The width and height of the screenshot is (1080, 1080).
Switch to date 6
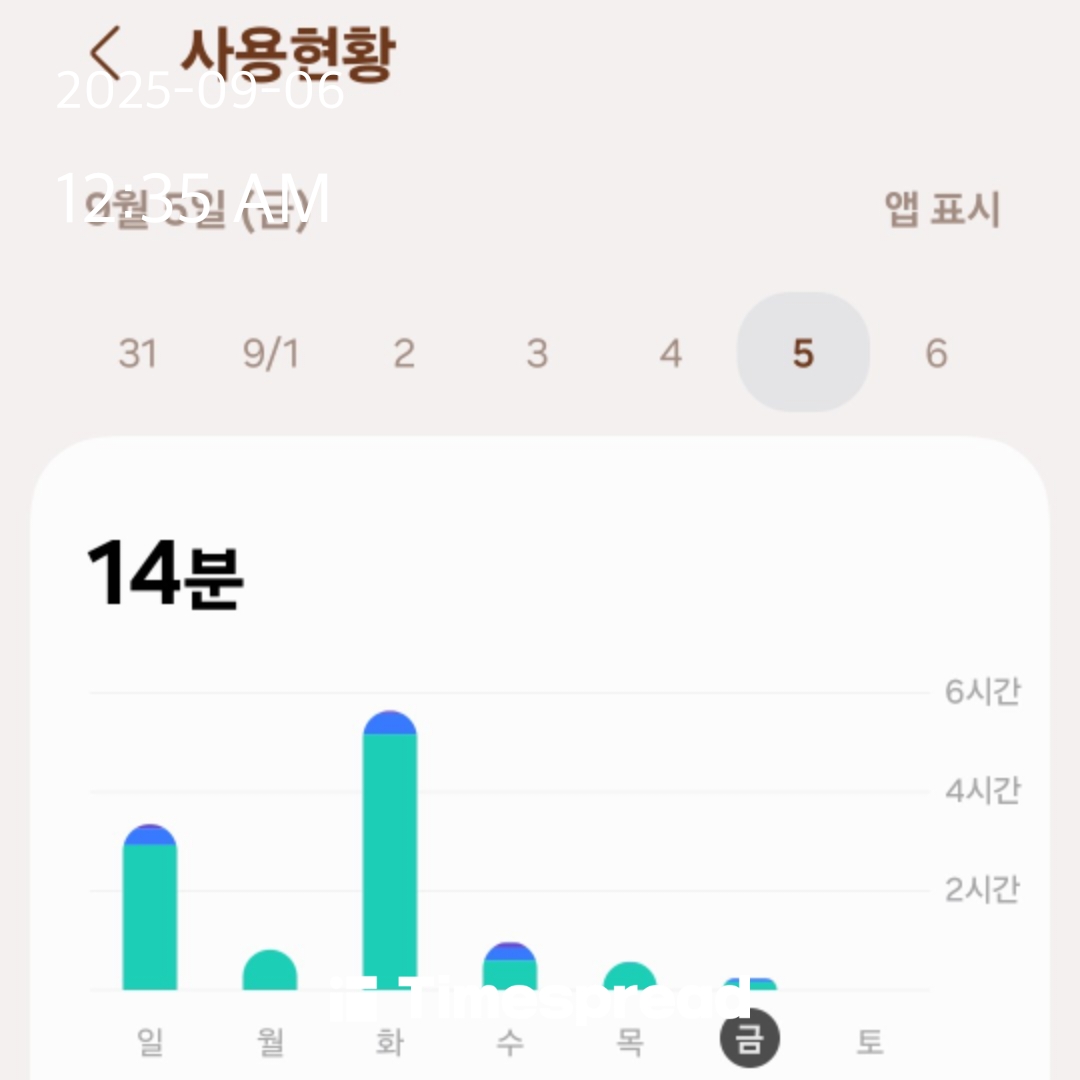pos(936,353)
